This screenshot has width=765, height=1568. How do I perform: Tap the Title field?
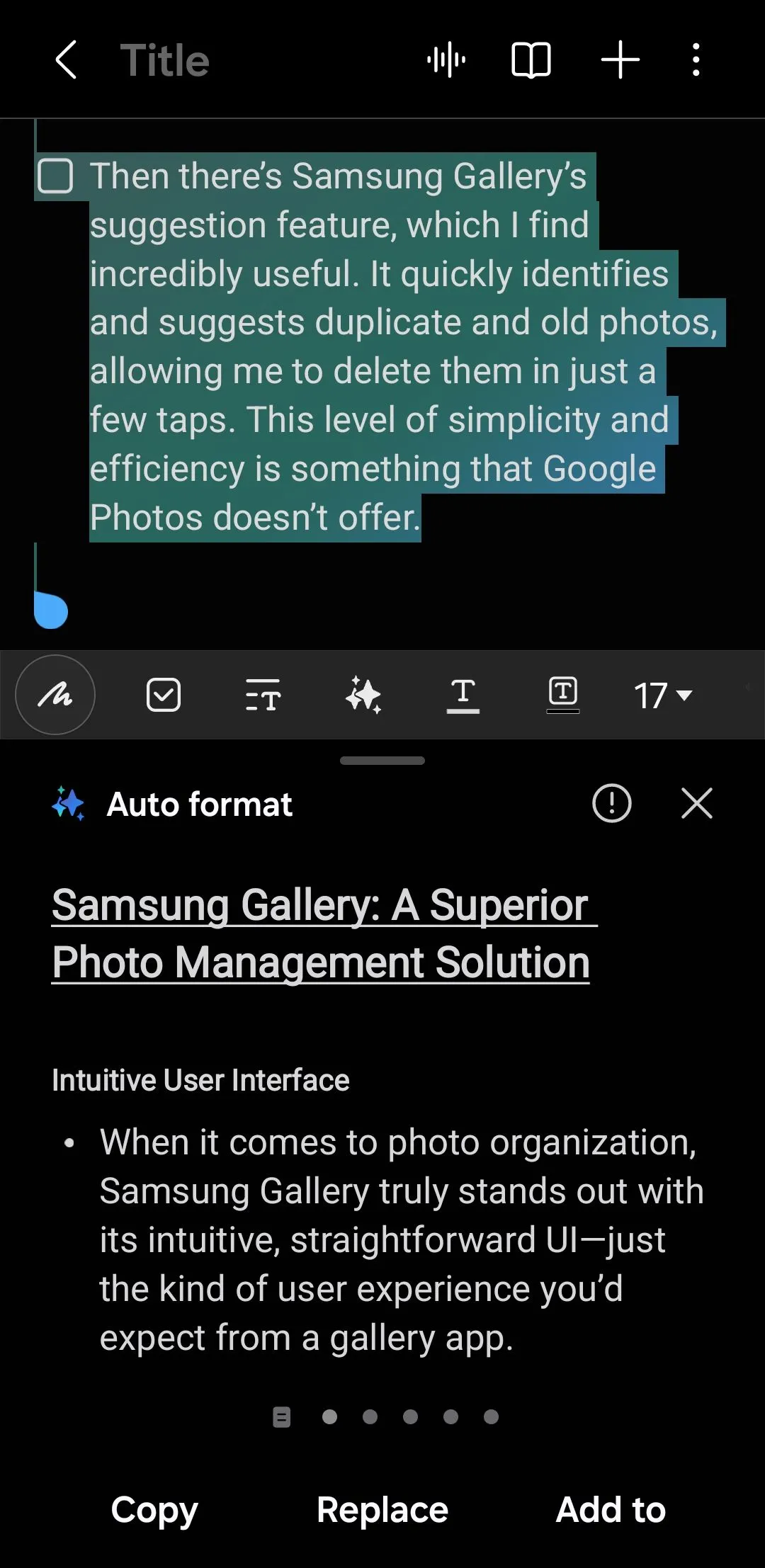(x=165, y=59)
